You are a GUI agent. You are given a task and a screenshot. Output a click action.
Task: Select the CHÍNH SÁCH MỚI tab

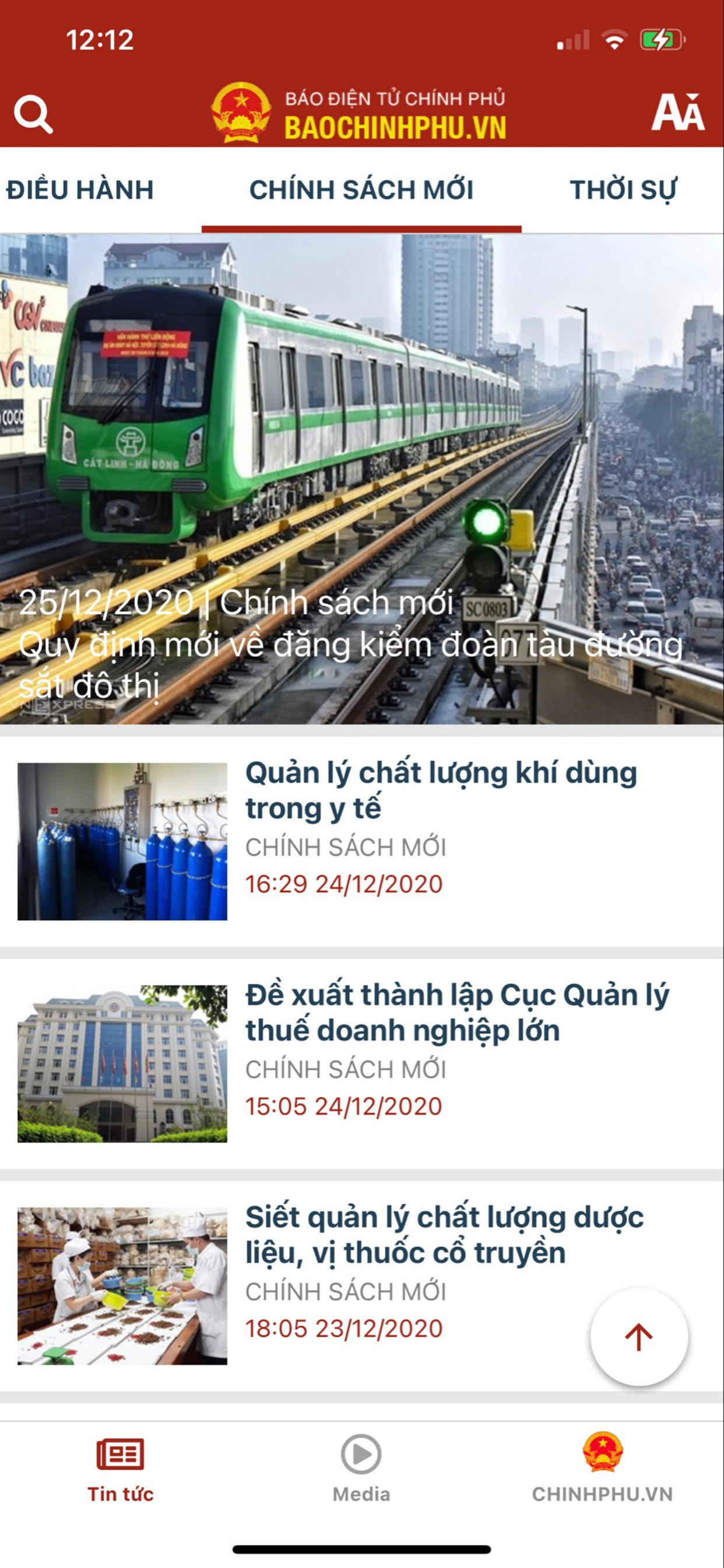tap(361, 190)
